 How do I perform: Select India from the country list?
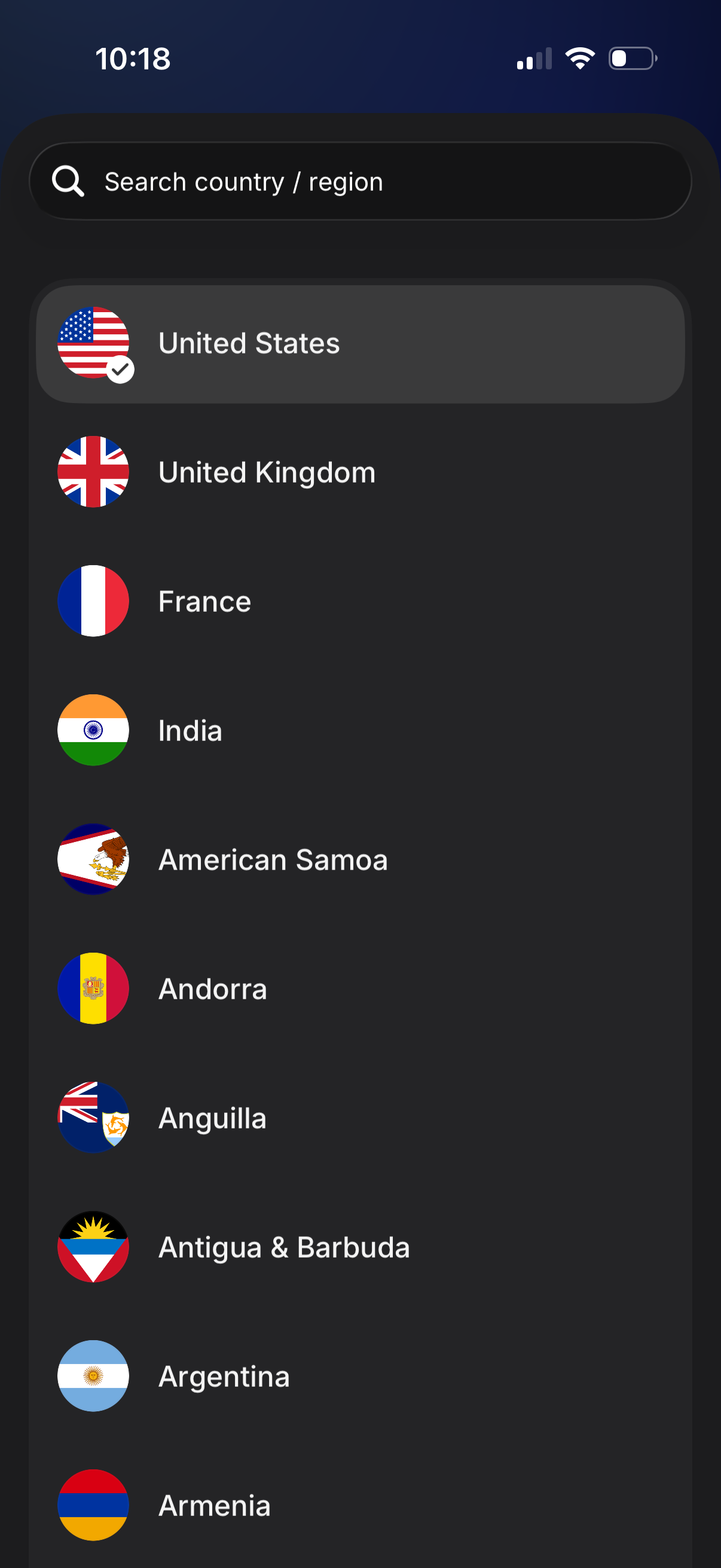pos(360,730)
